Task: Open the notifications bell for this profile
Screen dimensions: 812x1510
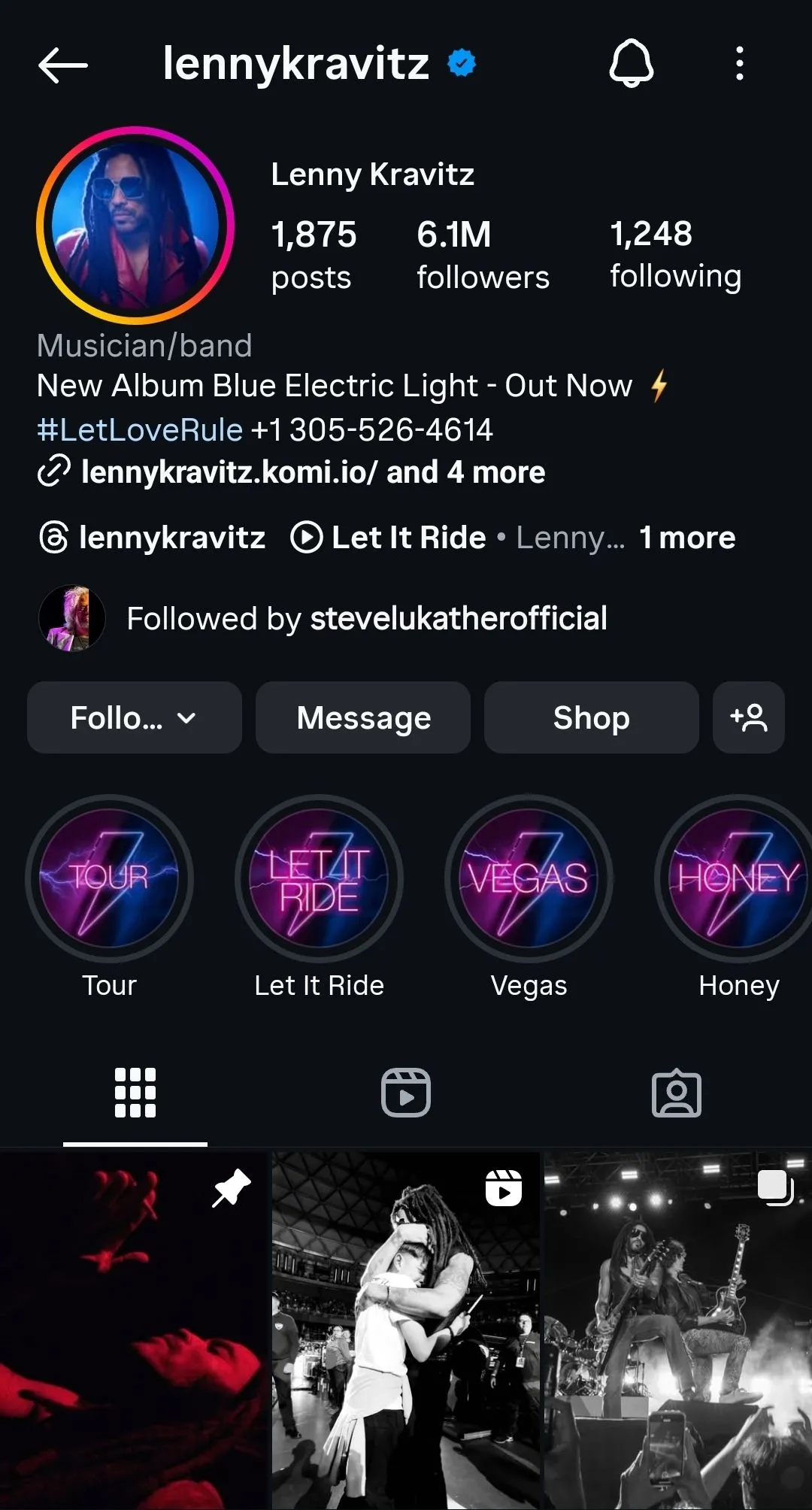Action: (631, 63)
